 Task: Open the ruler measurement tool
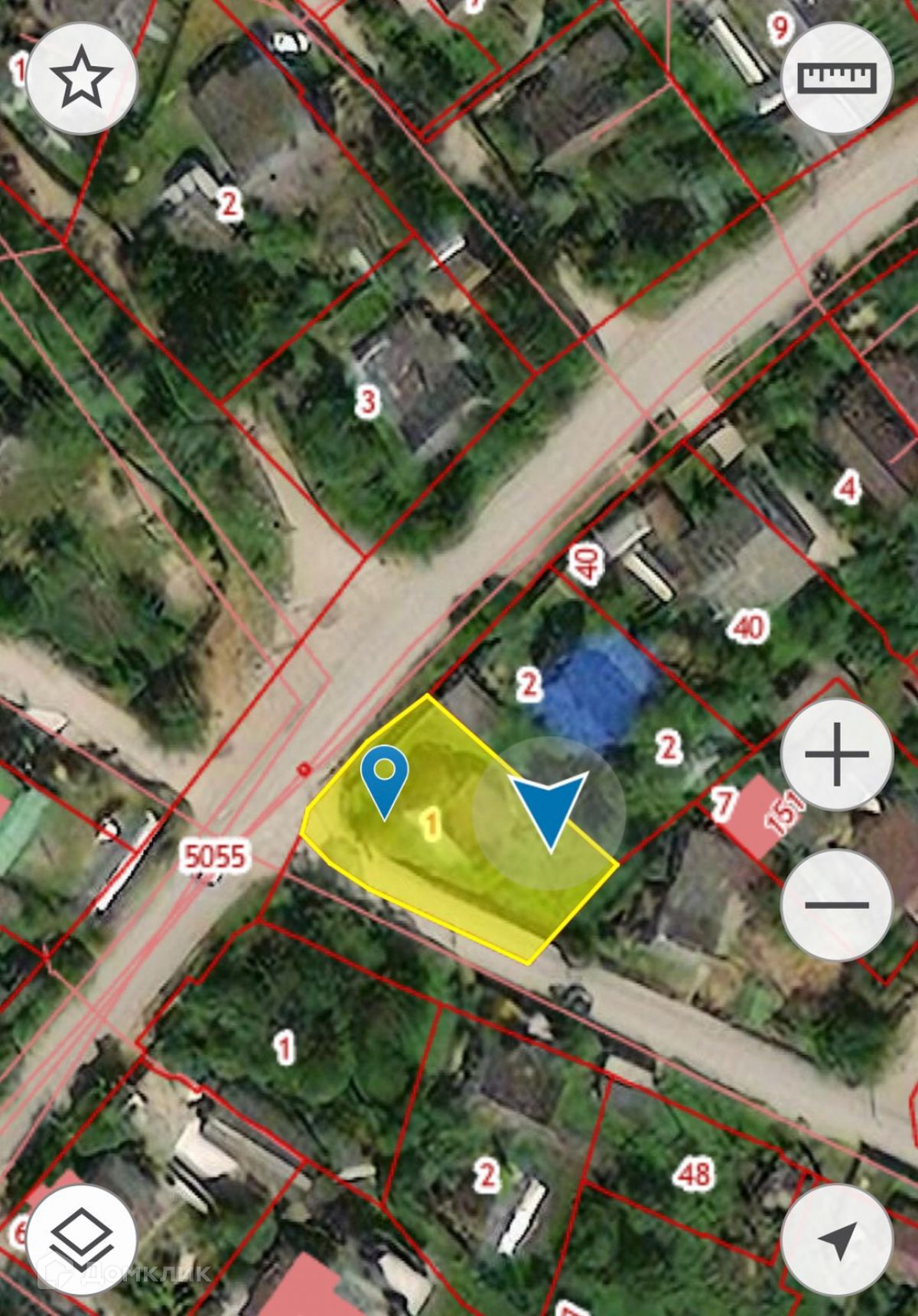pos(838,78)
